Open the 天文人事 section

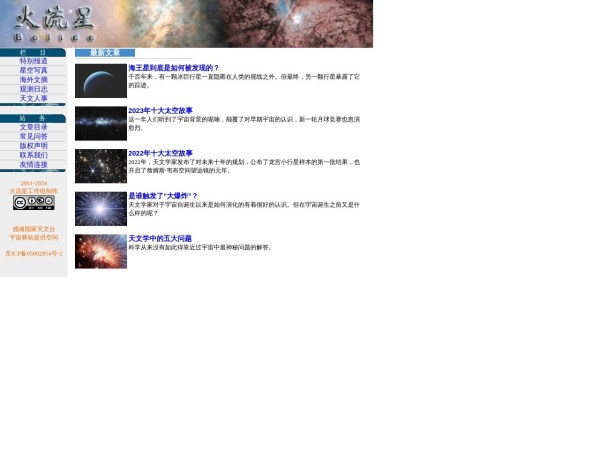pos(33,98)
